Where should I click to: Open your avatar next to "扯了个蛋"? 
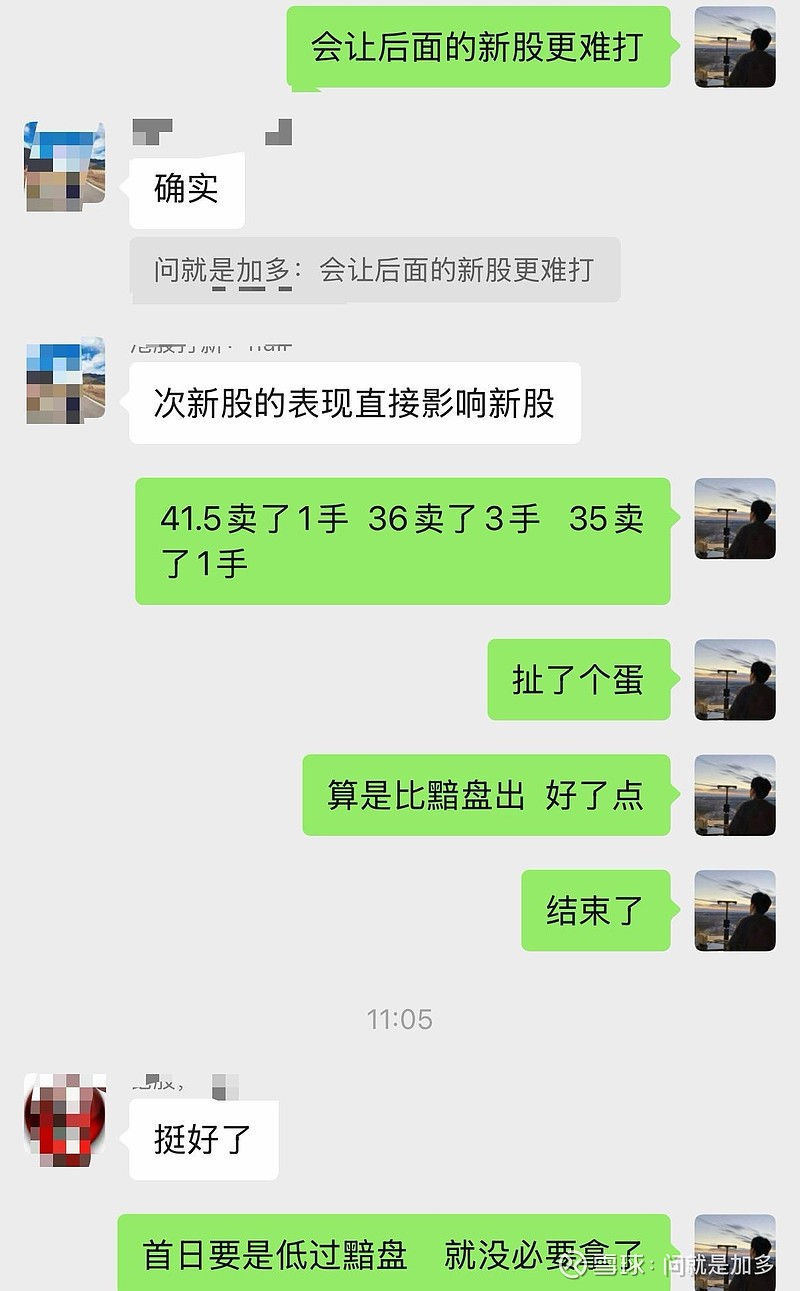734,680
